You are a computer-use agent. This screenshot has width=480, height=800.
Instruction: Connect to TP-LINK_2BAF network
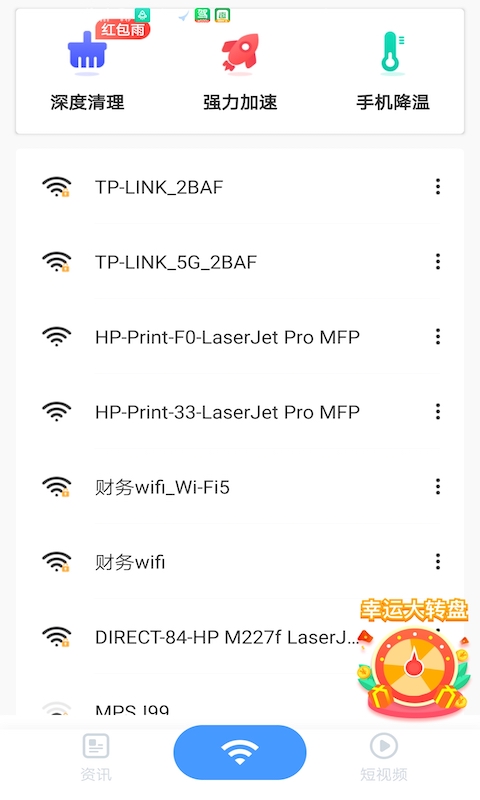(240, 187)
